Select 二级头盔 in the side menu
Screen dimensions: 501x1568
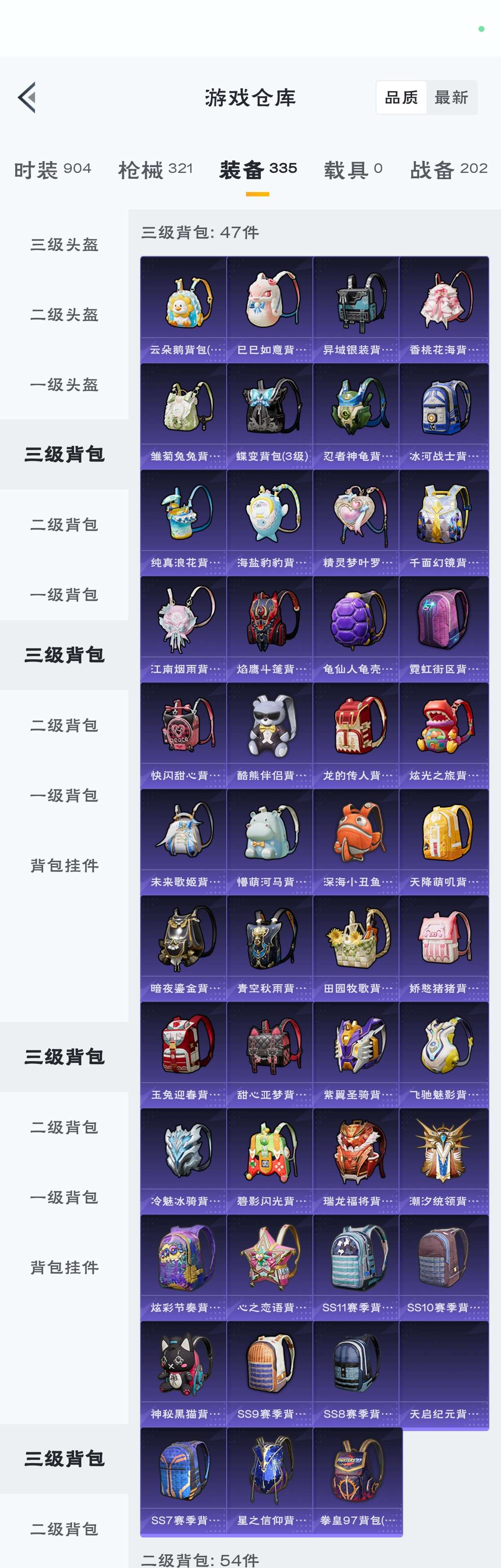click(x=64, y=315)
